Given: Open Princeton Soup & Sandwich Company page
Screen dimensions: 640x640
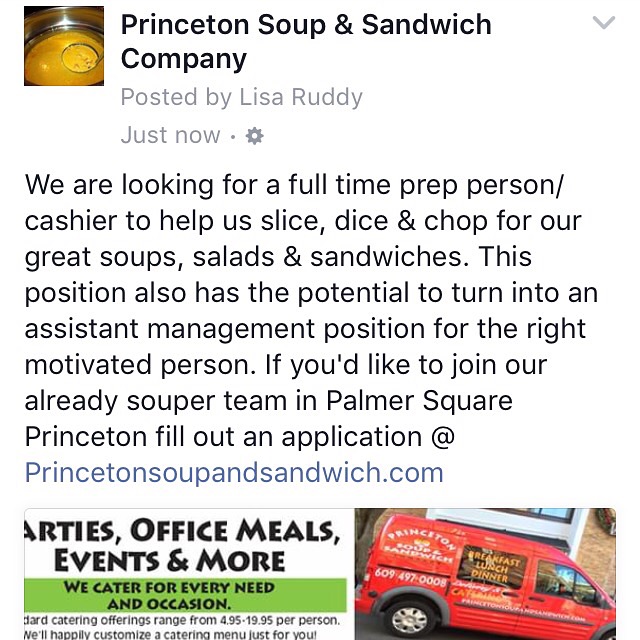Looking at the screenshot, I should click(305, 41).
